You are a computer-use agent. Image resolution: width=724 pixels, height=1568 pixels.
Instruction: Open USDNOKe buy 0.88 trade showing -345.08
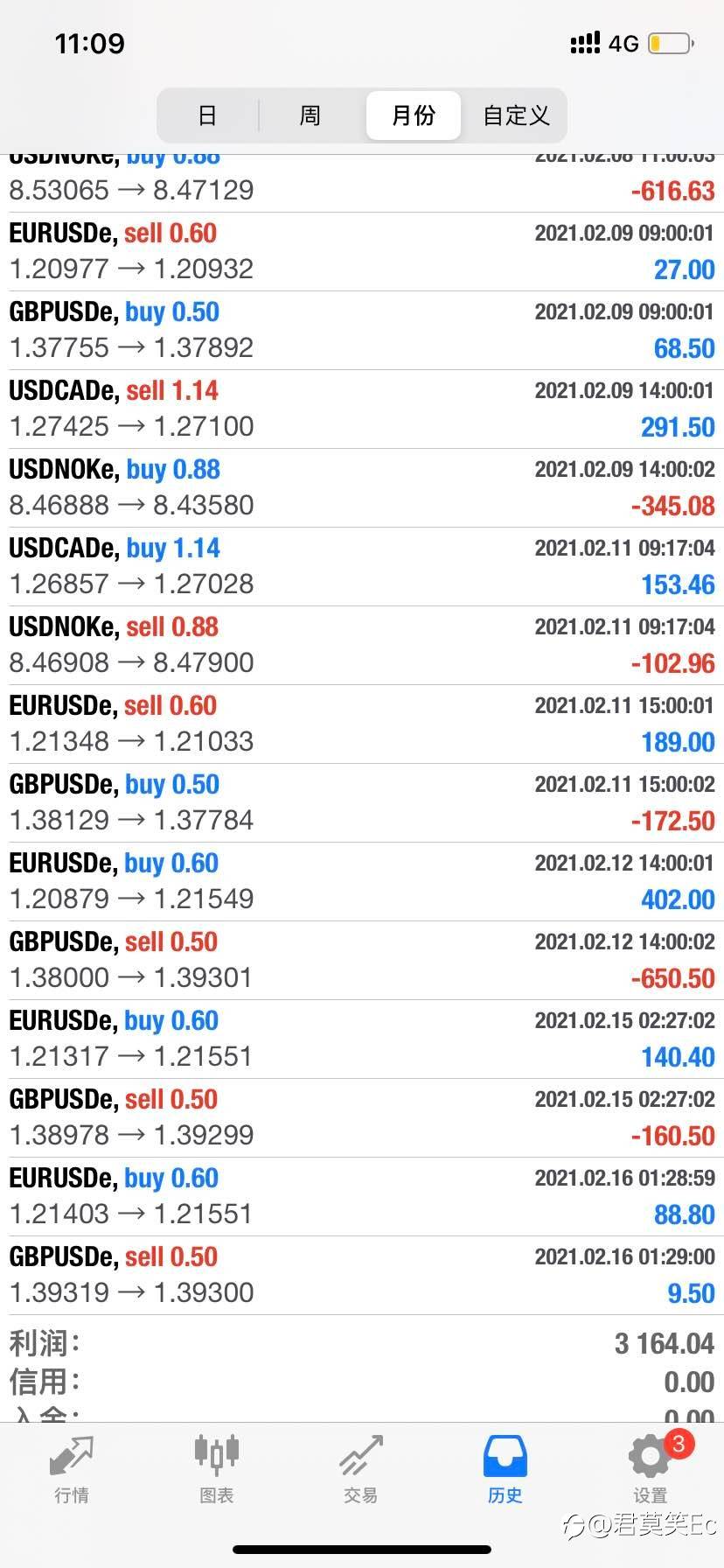pyautogui.click(x=362, y=488)
